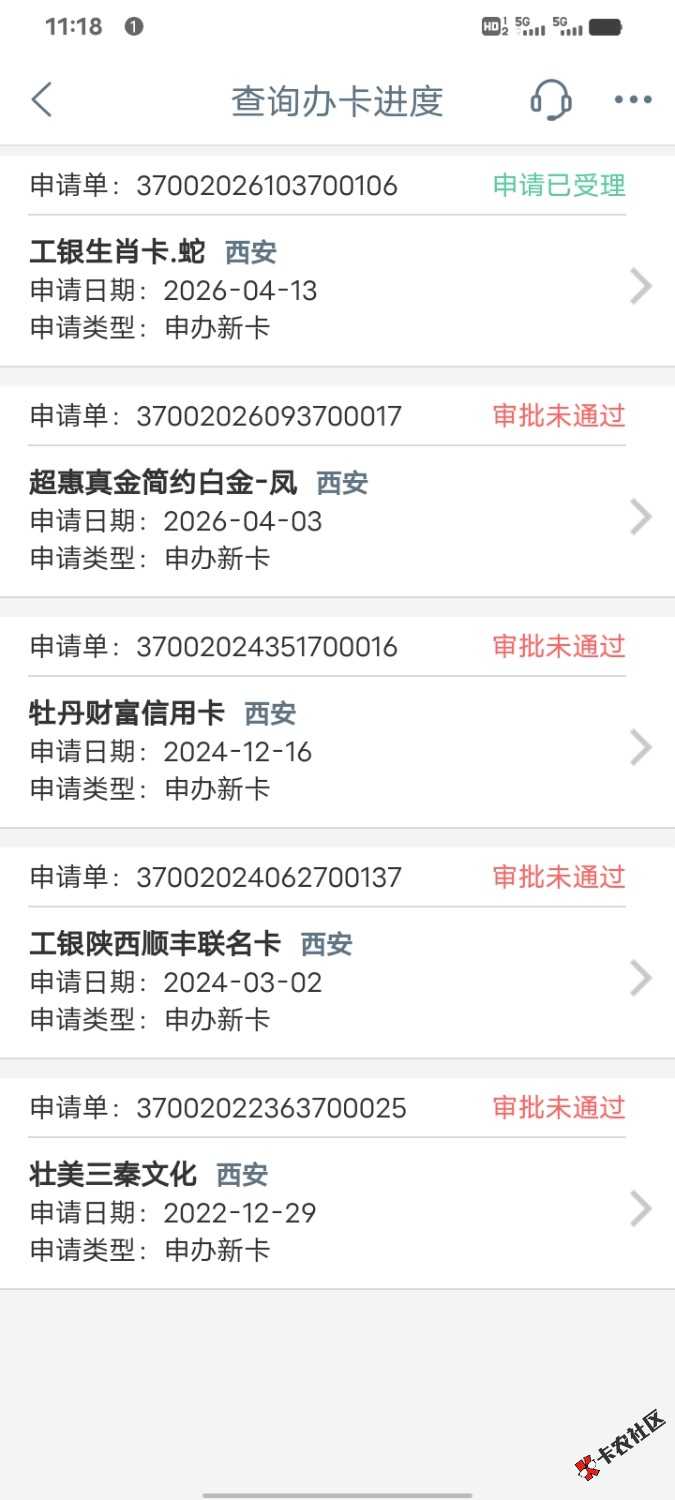Viewport: 675px width, 1500px height.
Task: Contact customer service via headset icon
Action: pyautogui.click(x=550, y=100)
